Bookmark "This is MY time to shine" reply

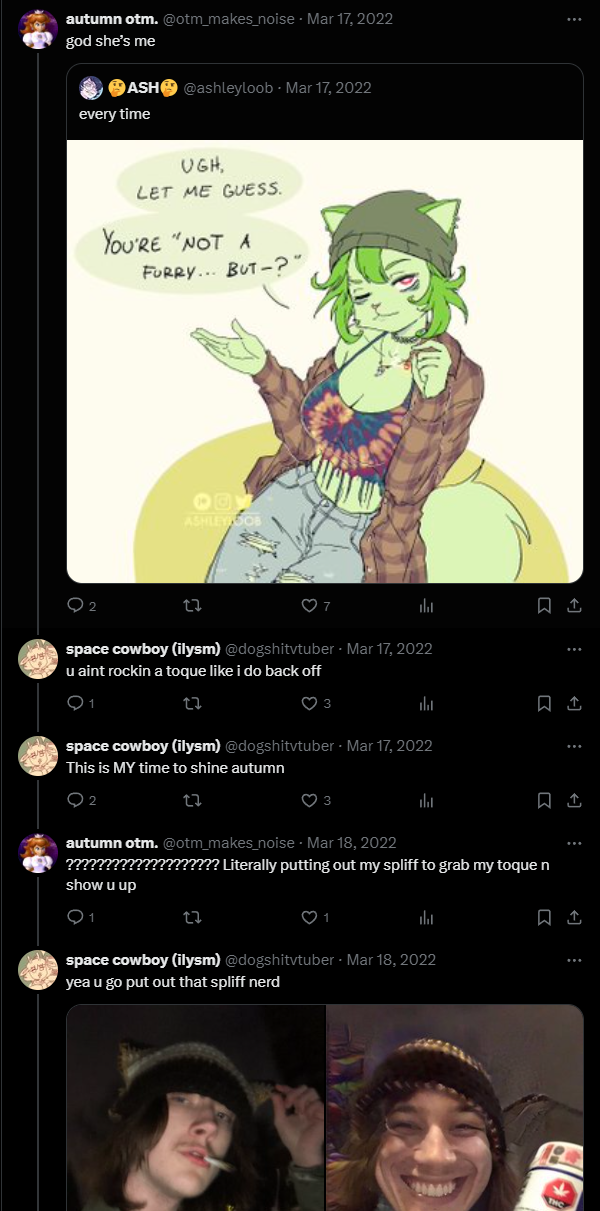click(544, 800)
